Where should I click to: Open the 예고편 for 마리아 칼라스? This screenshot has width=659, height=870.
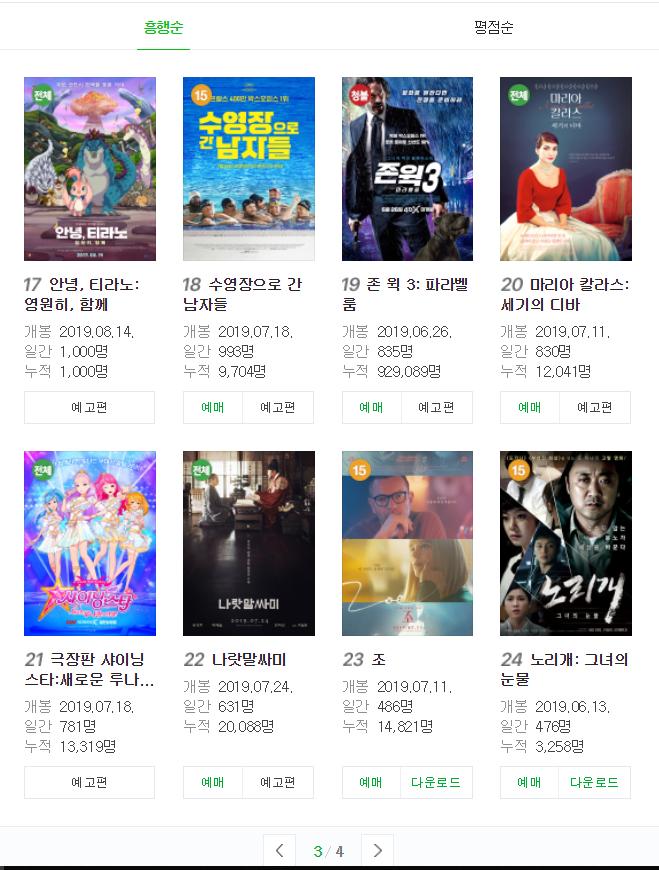tap(594, 407)
